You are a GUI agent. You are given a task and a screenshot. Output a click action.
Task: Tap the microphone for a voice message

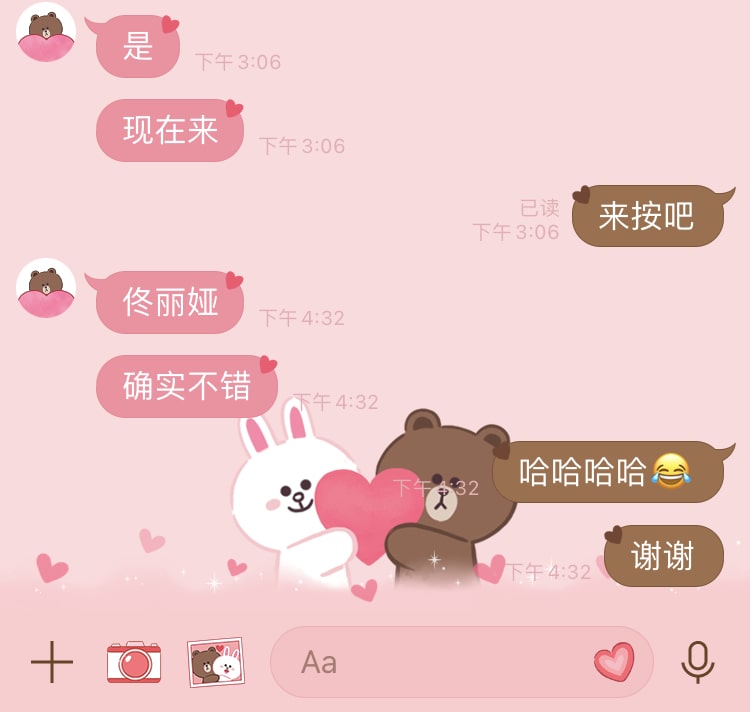[x=698, y=662]
